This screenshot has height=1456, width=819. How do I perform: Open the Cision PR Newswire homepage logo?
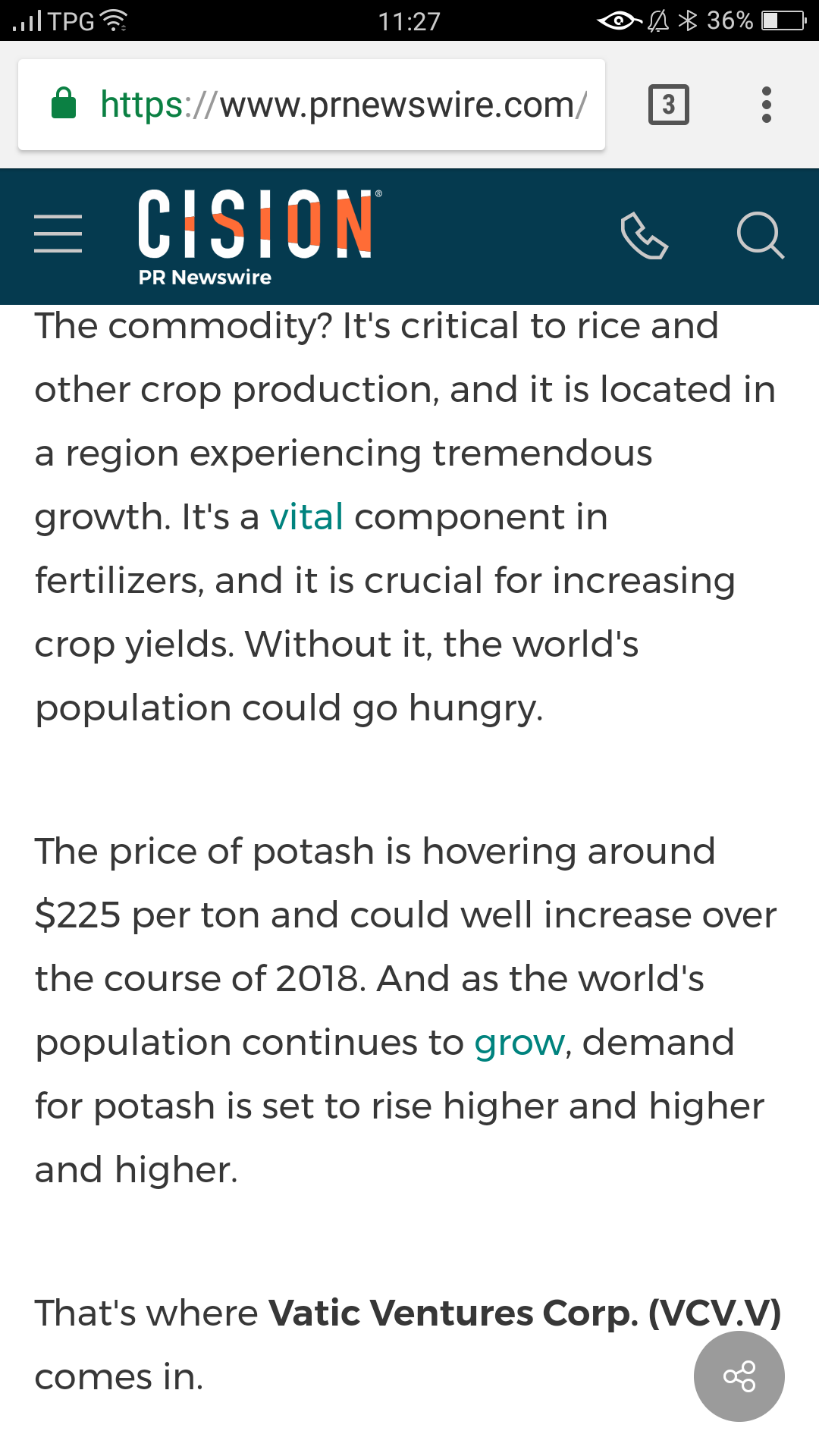(259, 237)
